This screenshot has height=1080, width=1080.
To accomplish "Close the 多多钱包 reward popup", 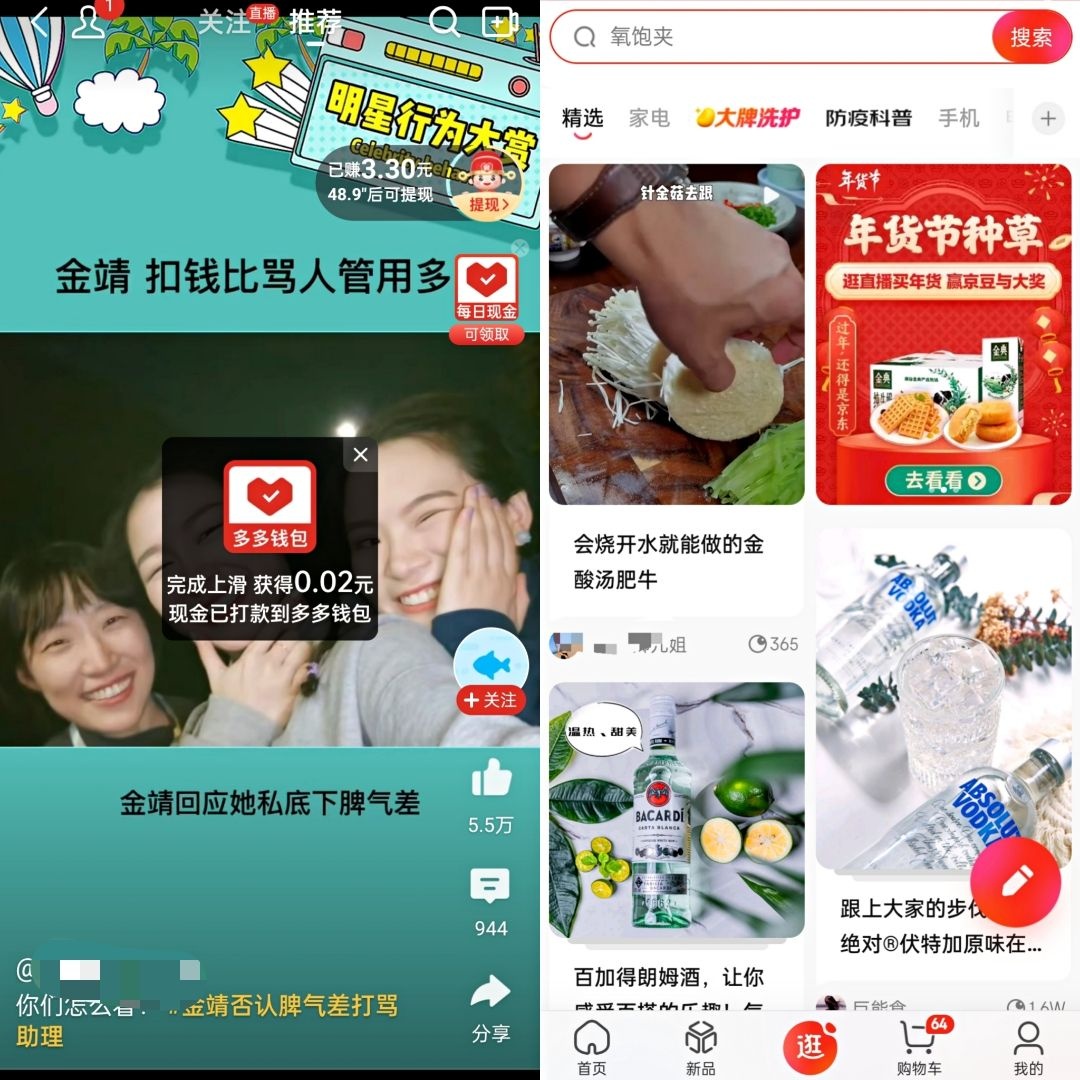I will pos(360,455).
